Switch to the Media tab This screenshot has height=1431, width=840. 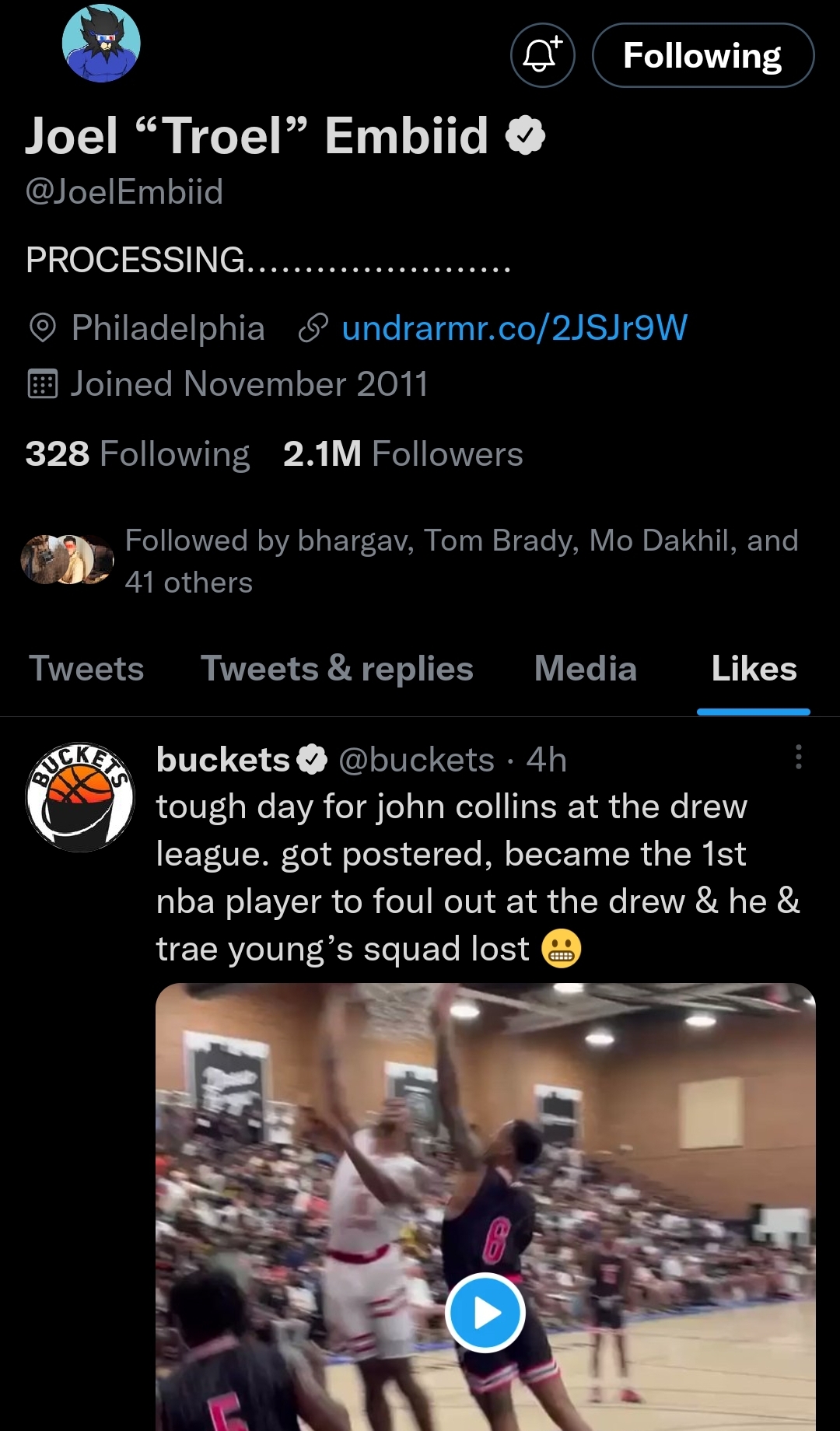pyautogui.click(x=586, y=668)
